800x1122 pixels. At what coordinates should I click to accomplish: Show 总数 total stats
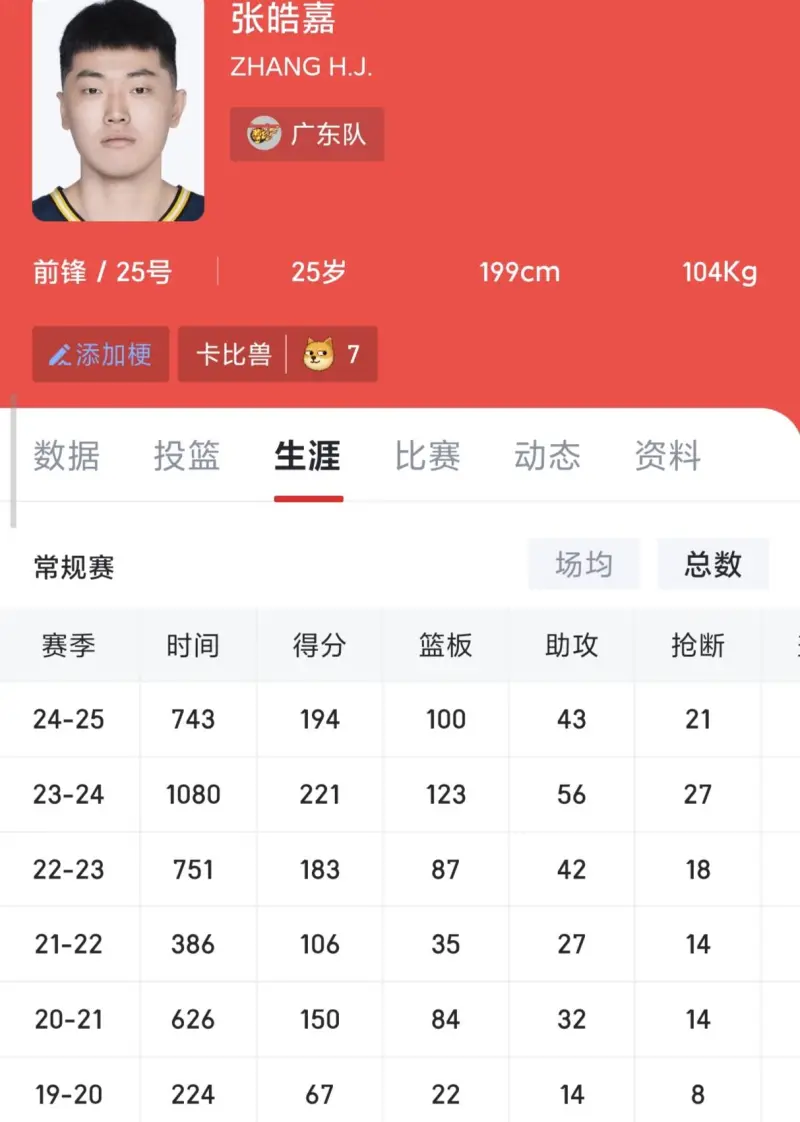point(713,565)
